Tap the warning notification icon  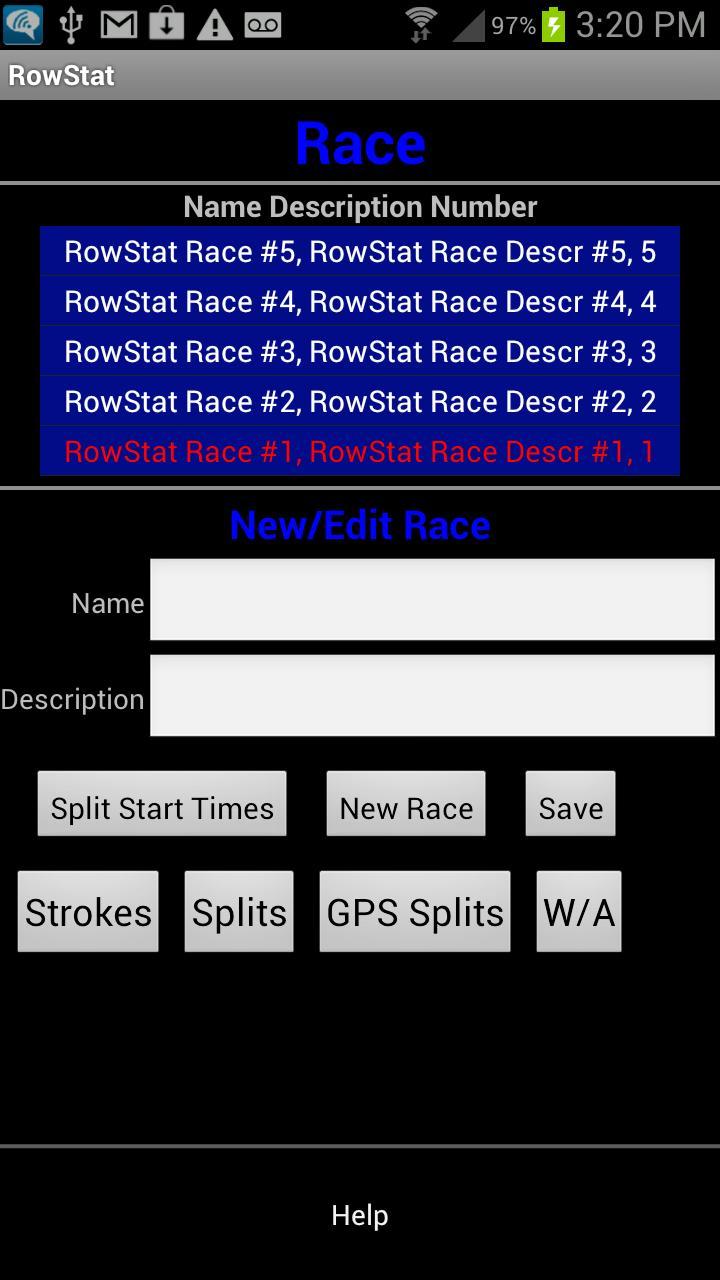click(x=215, y=24)
